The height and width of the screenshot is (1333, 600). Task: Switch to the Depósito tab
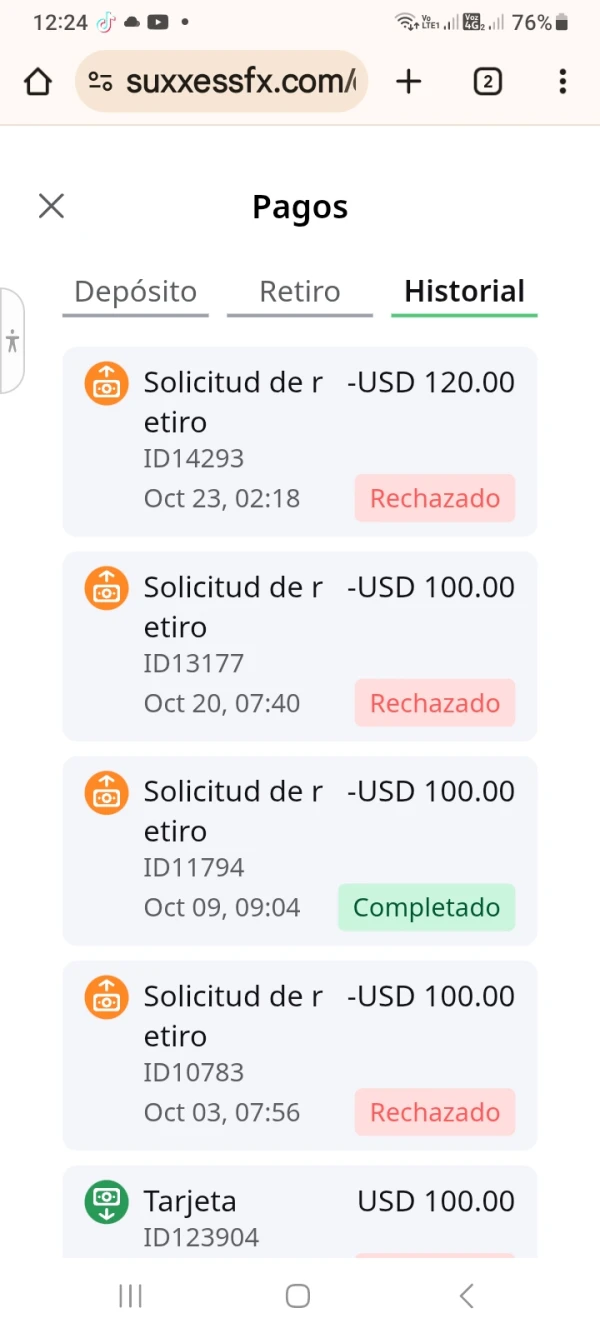[136, 292]
